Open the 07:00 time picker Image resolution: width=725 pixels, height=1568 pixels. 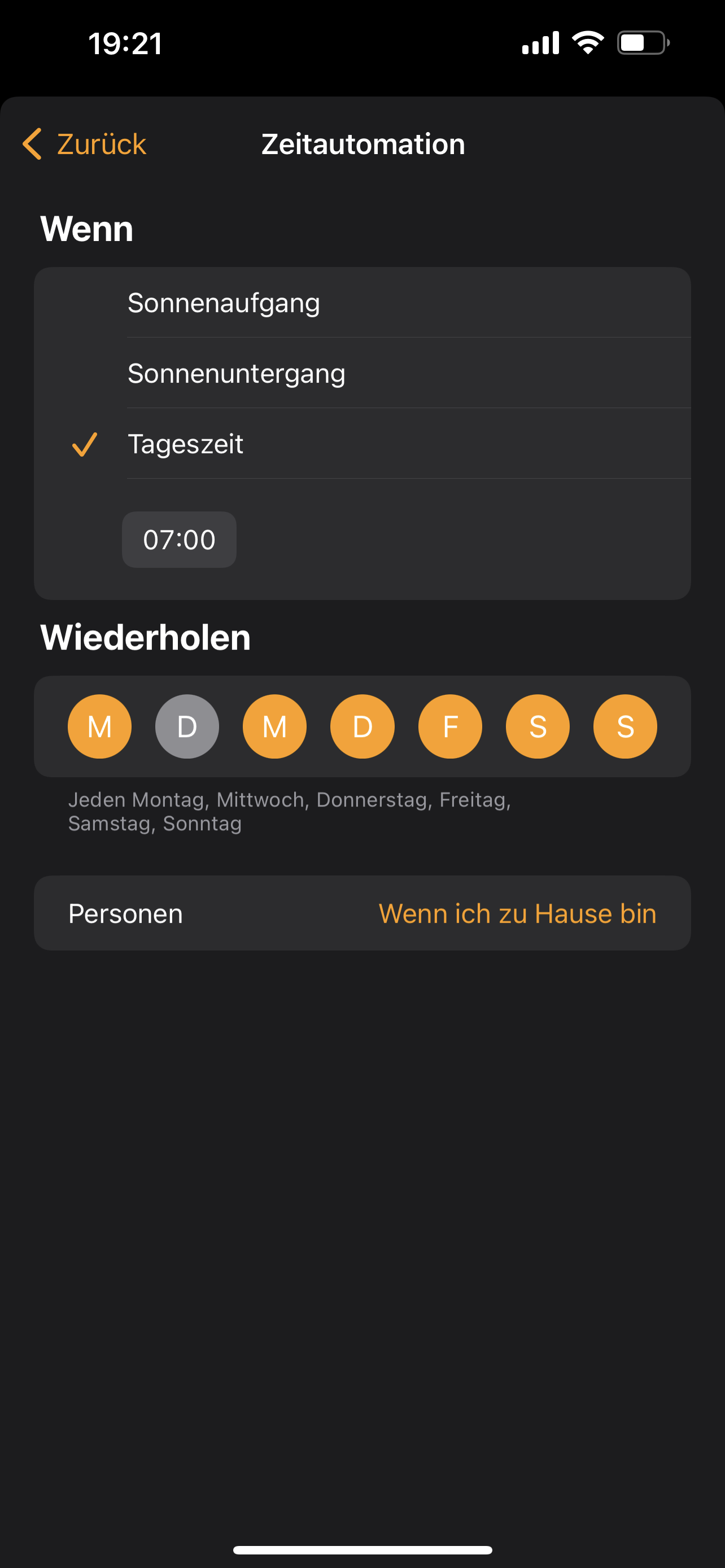(x=179, y=540)
